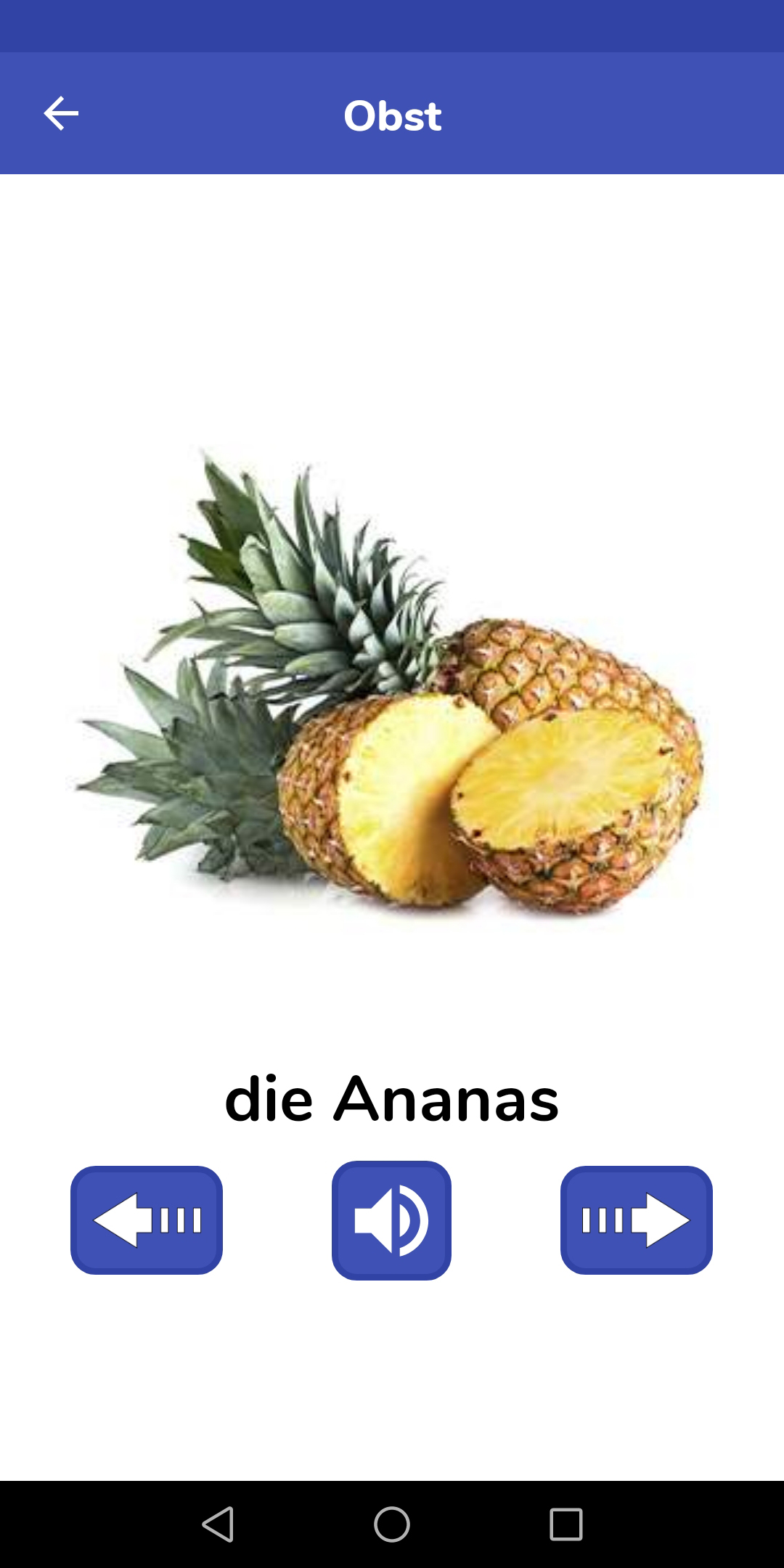Open the recent apps overview
The height and width of the screenshot is (1568, 784).
(566, 1524)
